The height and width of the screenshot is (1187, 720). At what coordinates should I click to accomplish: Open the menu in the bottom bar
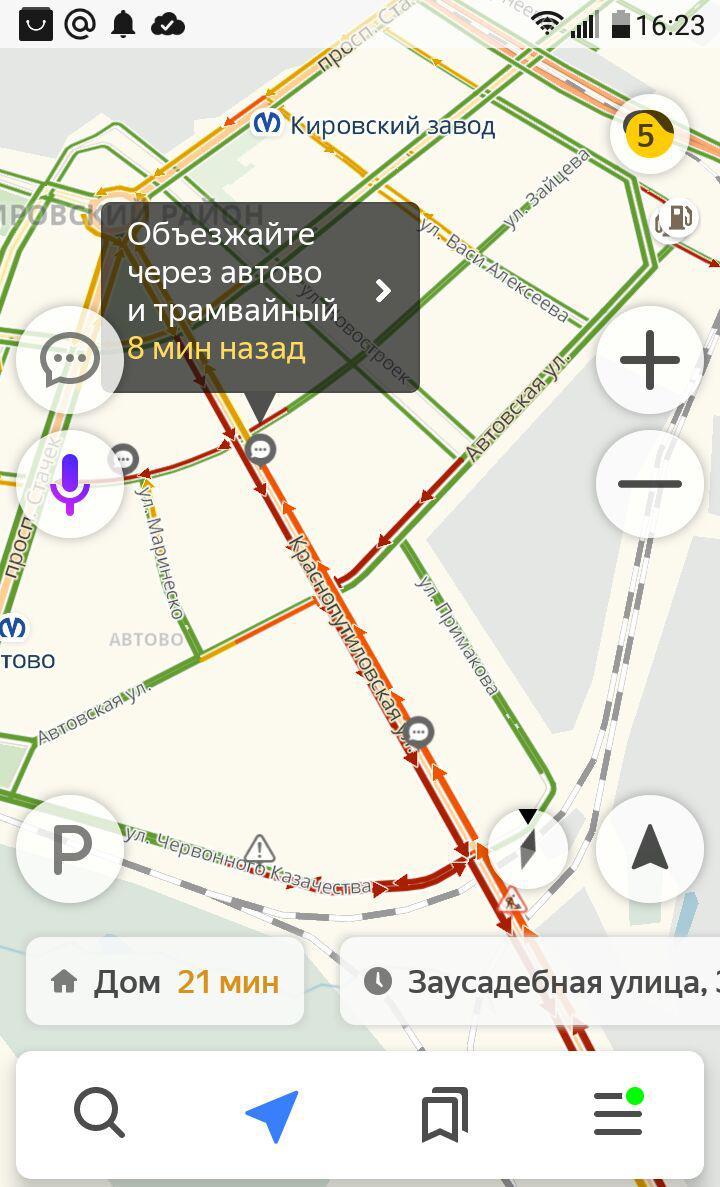pyautogui.click(x=619, y=1113)
